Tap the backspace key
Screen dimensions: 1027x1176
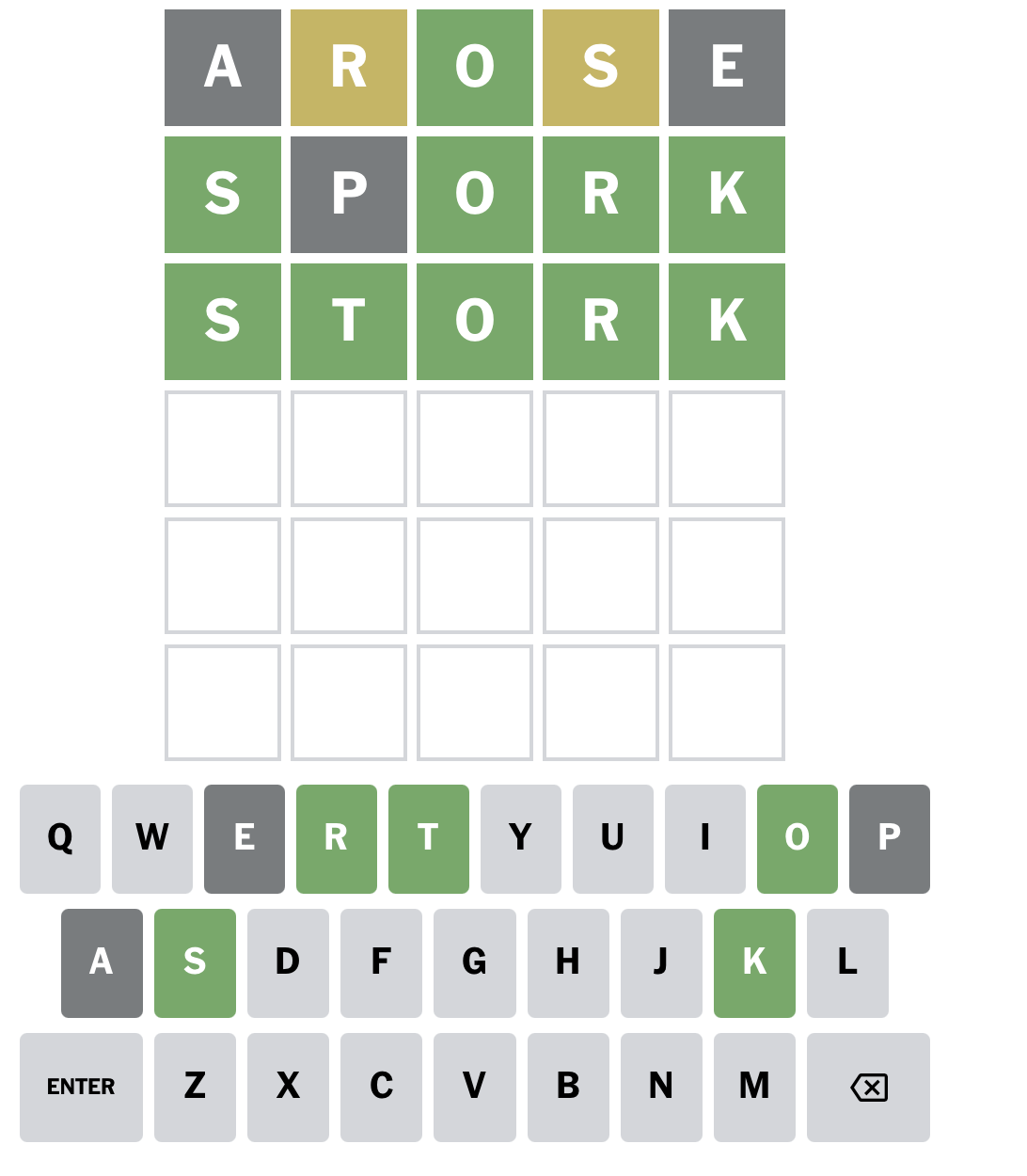click(868, 1087)
